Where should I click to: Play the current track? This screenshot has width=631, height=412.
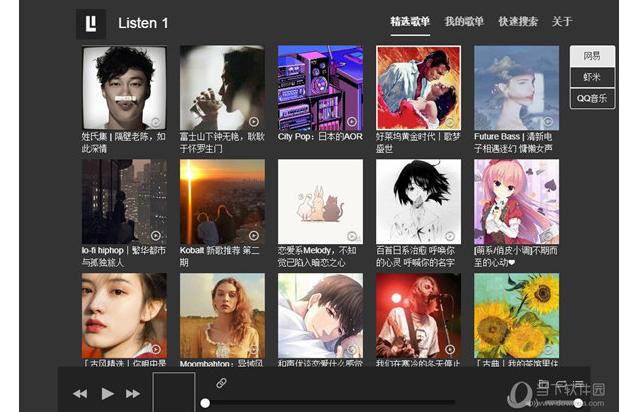tap(107, 393)
